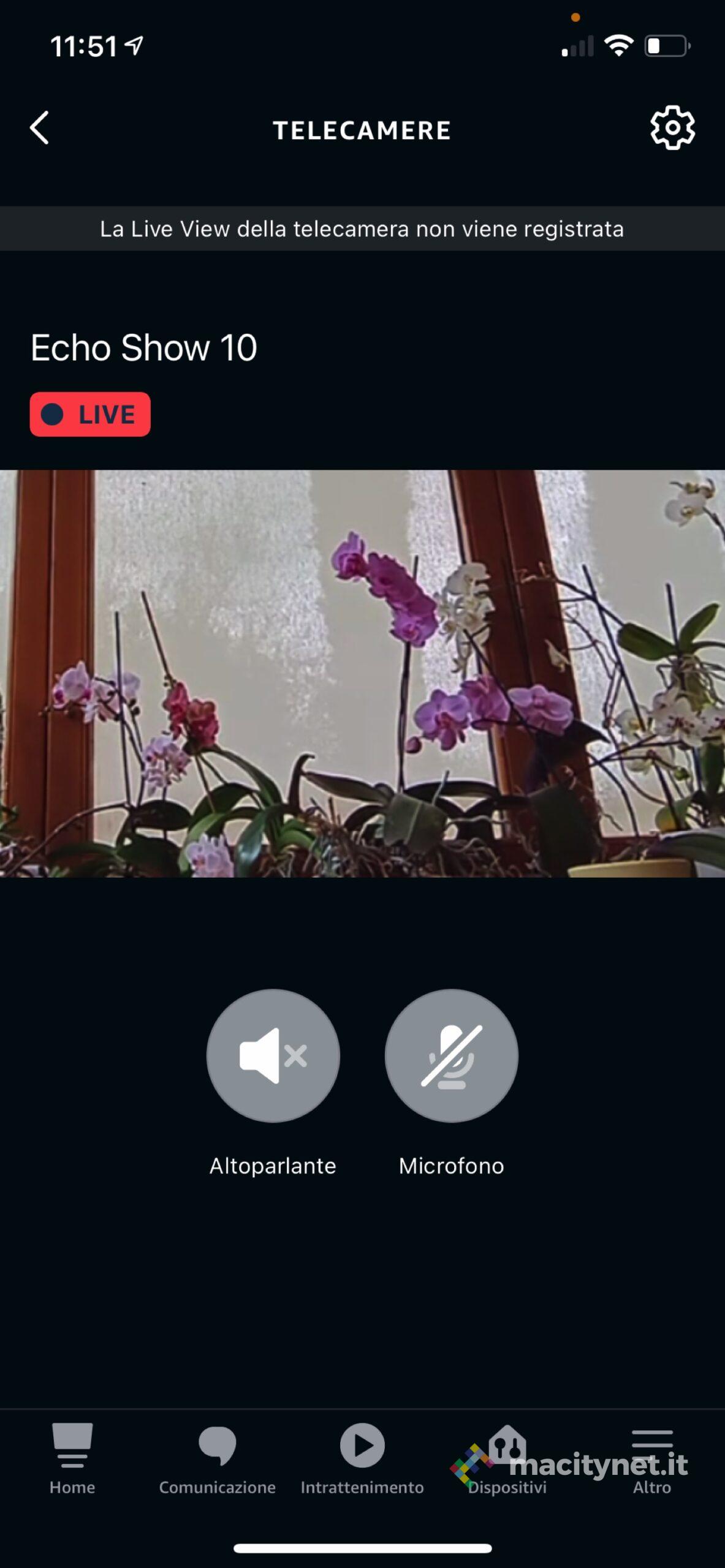Switch to the Home tab
Screen dimensions: 725x1568
72,1459
